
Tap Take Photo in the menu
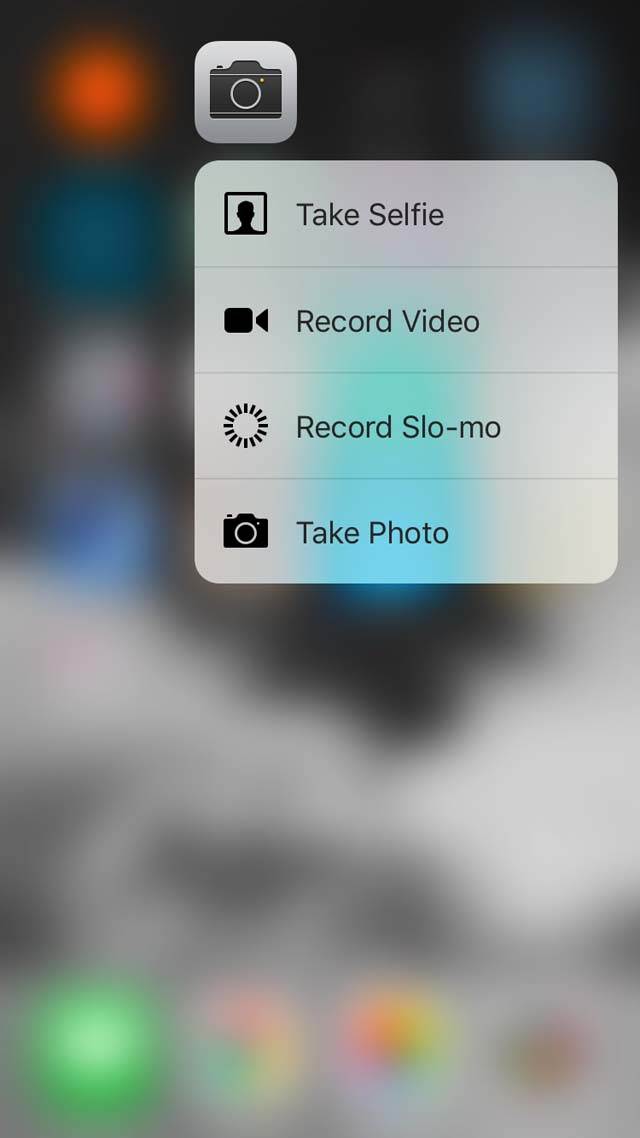406,531
